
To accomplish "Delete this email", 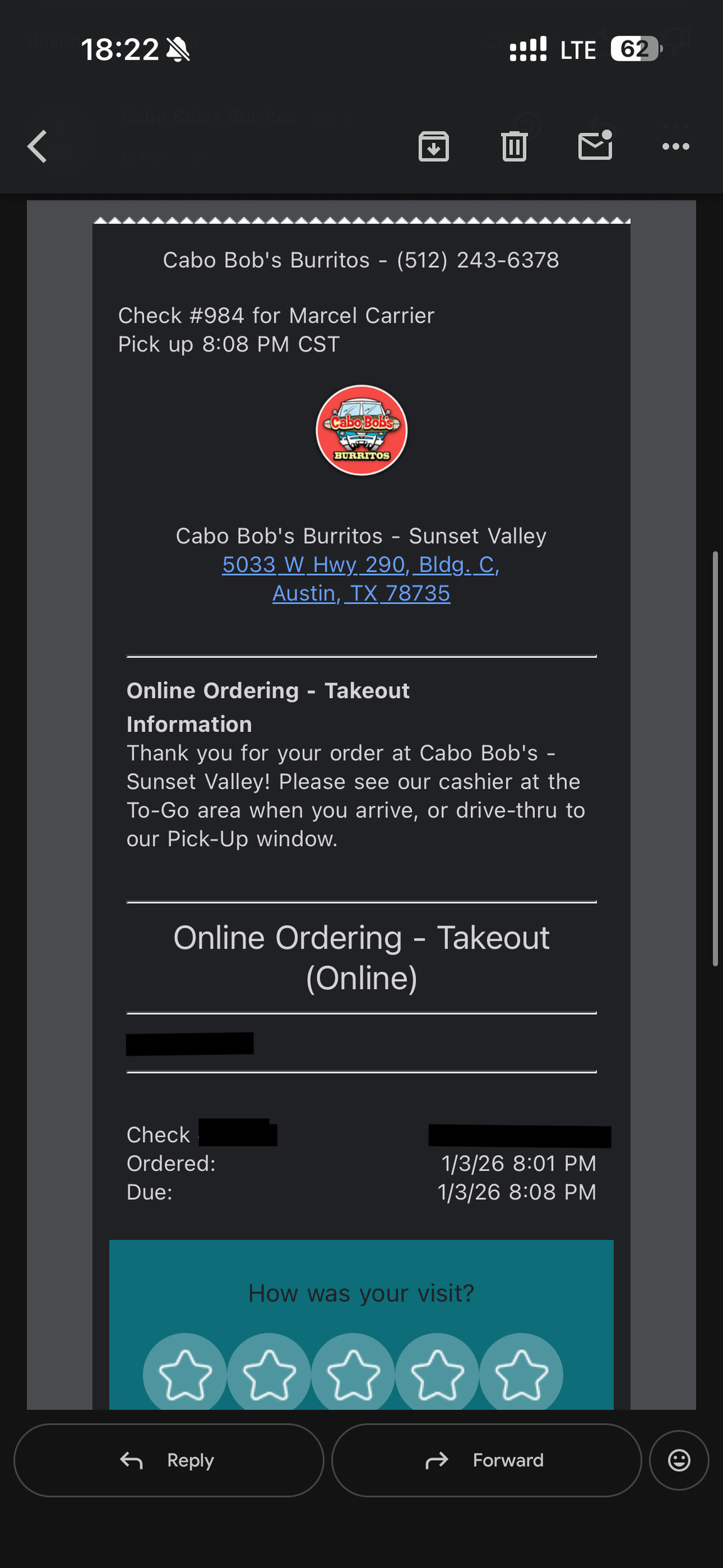I will click(514, 147).
